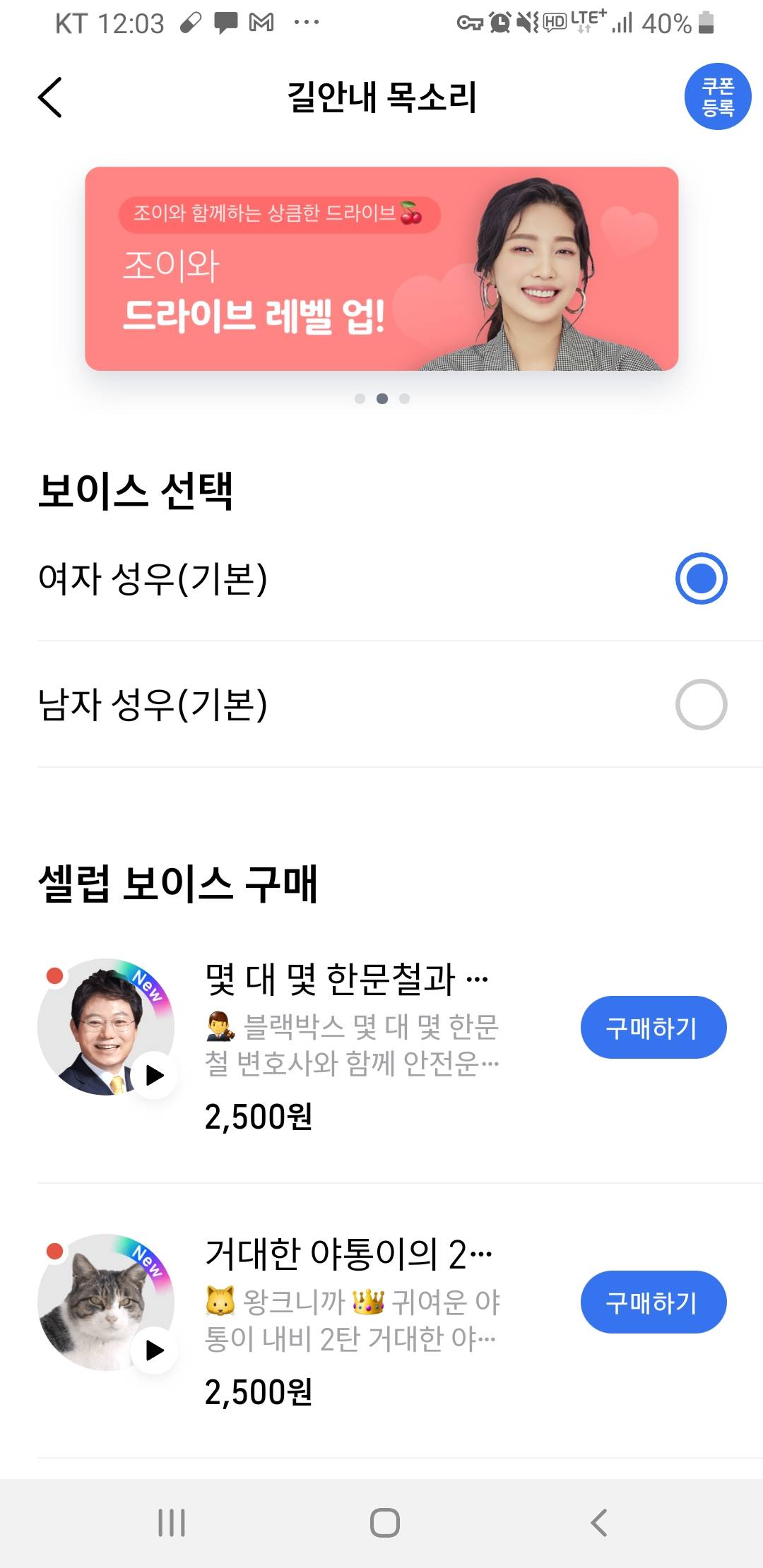The image size is (763, 1568).
Task: Play preview of 거대한 야통이 voice
Action: (154, 1350)
